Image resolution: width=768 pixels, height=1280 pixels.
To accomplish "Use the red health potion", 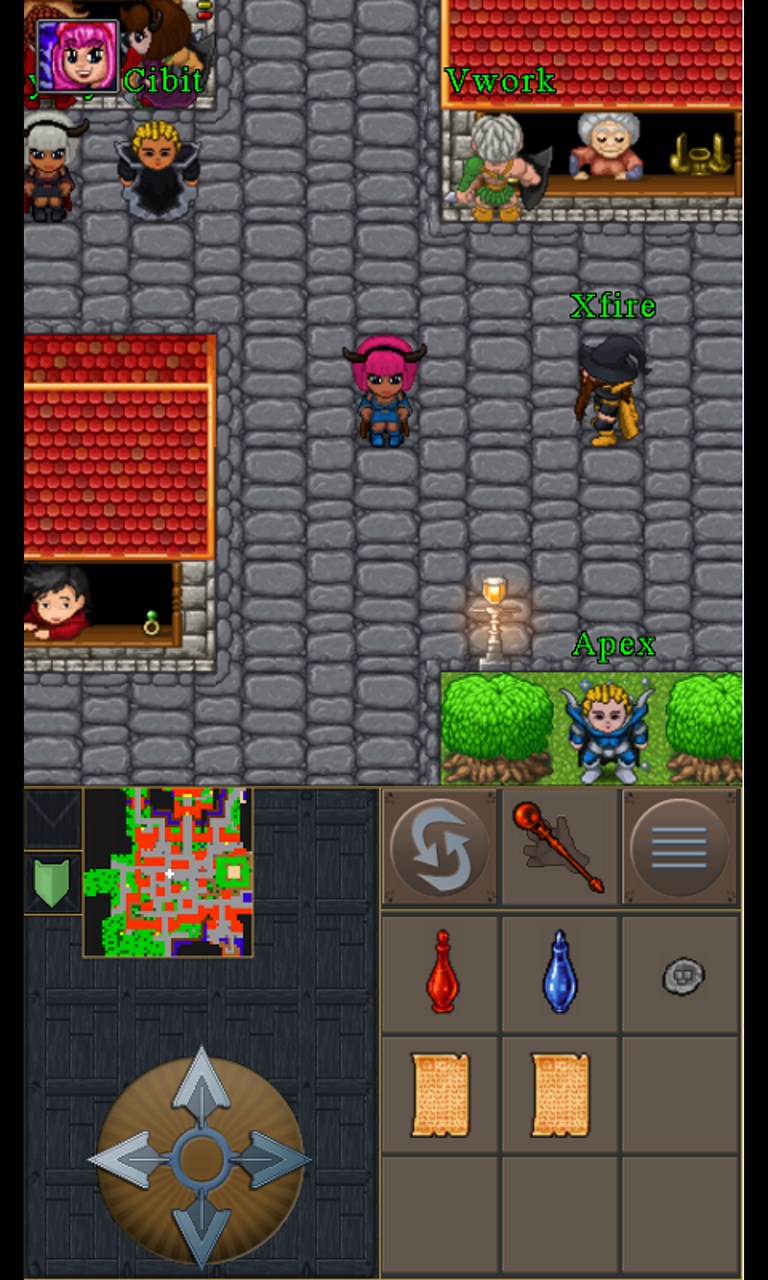I will [x=441, y=972].
